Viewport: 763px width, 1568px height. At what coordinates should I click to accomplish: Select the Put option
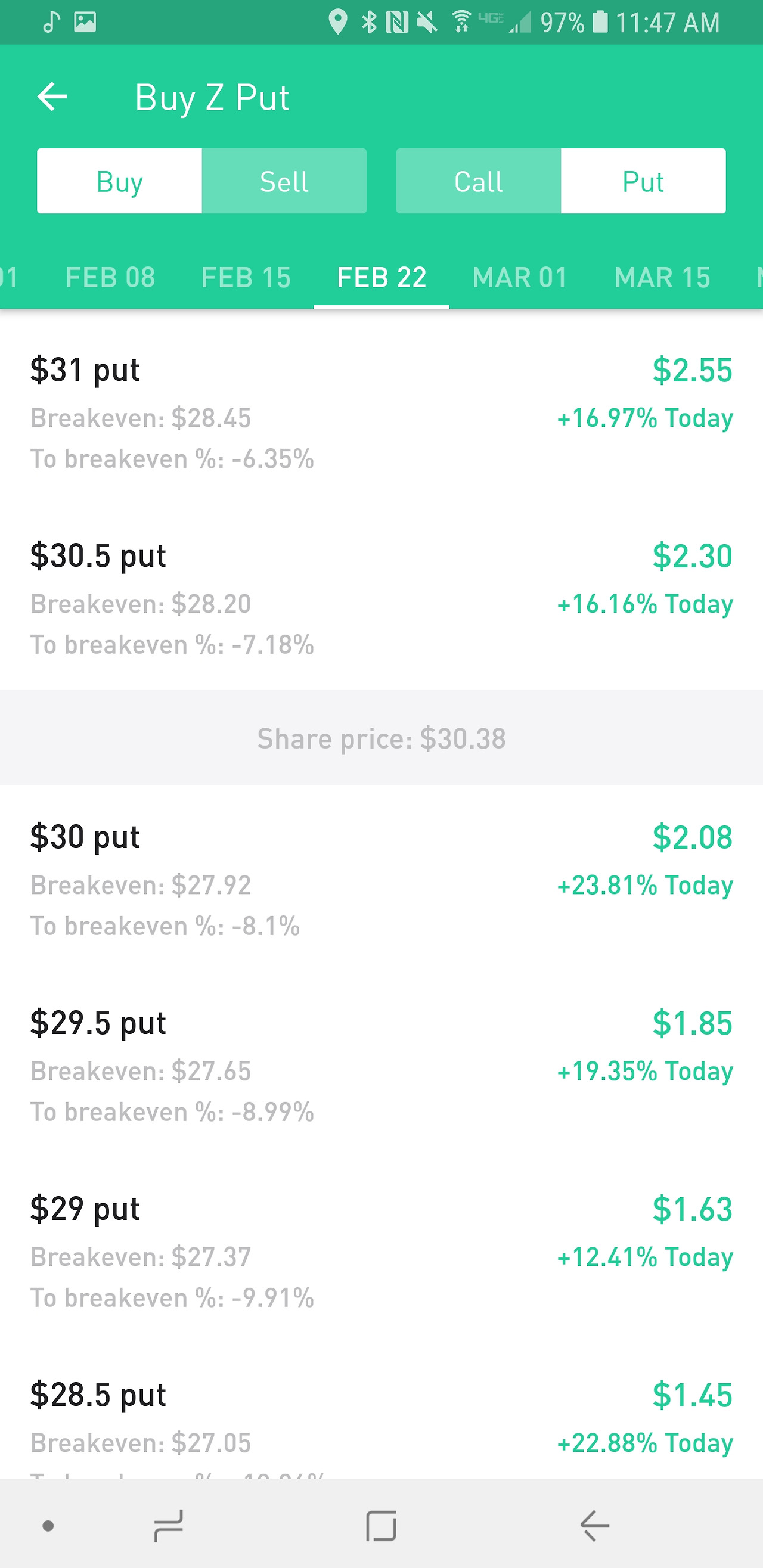pos(643,181)
